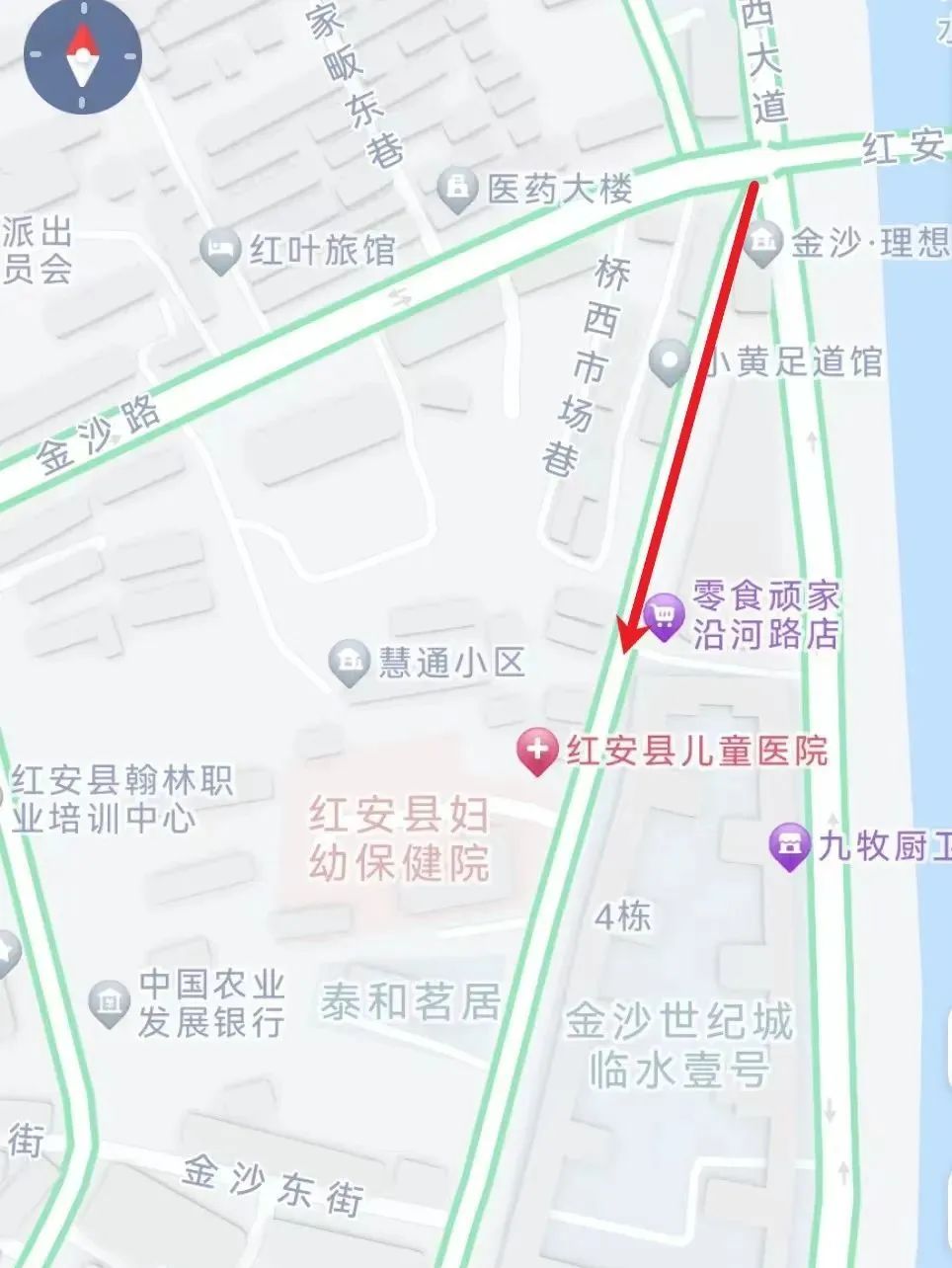Screen dimensions: 952x1268
Task: Open the 金沙·理想 residence marker
Action: (x=763, y=243)
